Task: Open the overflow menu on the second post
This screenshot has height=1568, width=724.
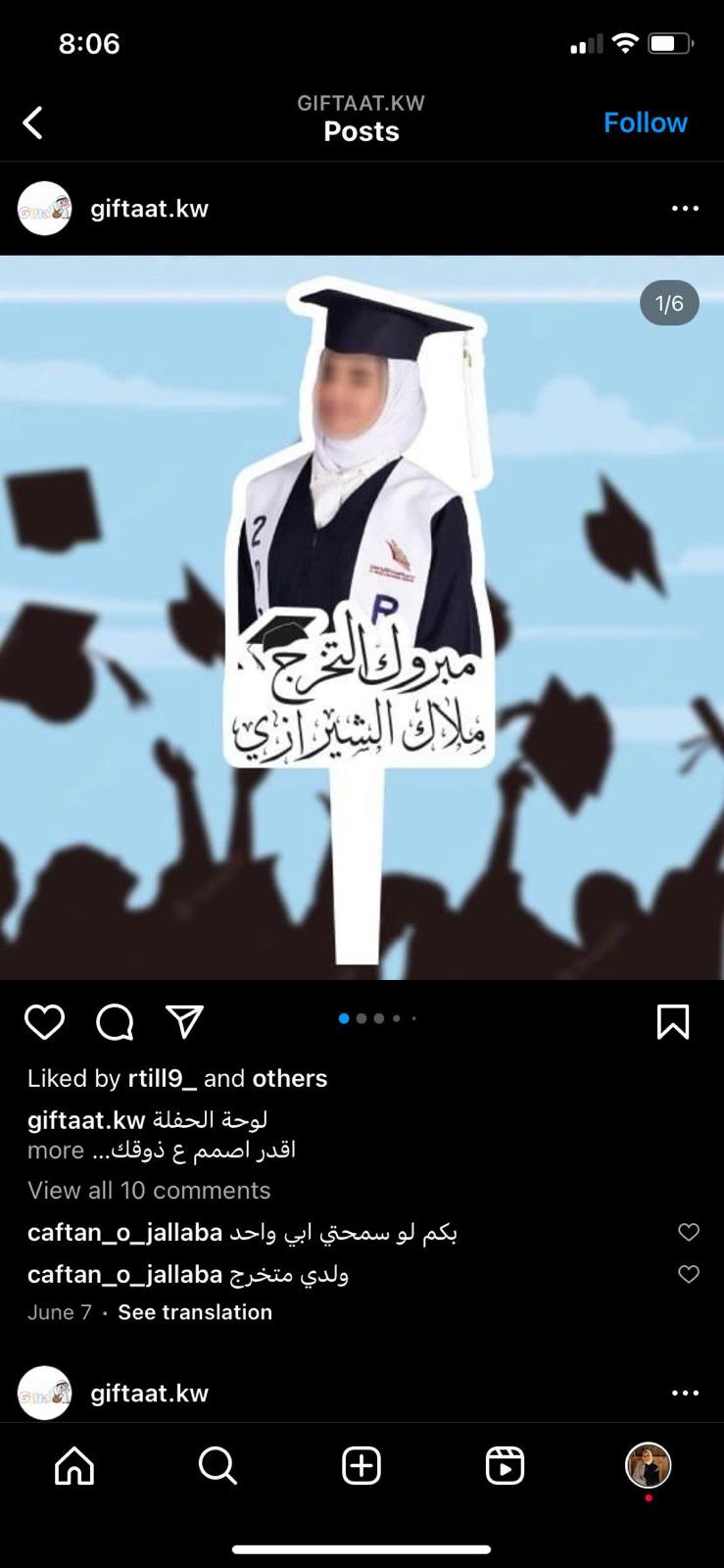Action: (685, 1393)
